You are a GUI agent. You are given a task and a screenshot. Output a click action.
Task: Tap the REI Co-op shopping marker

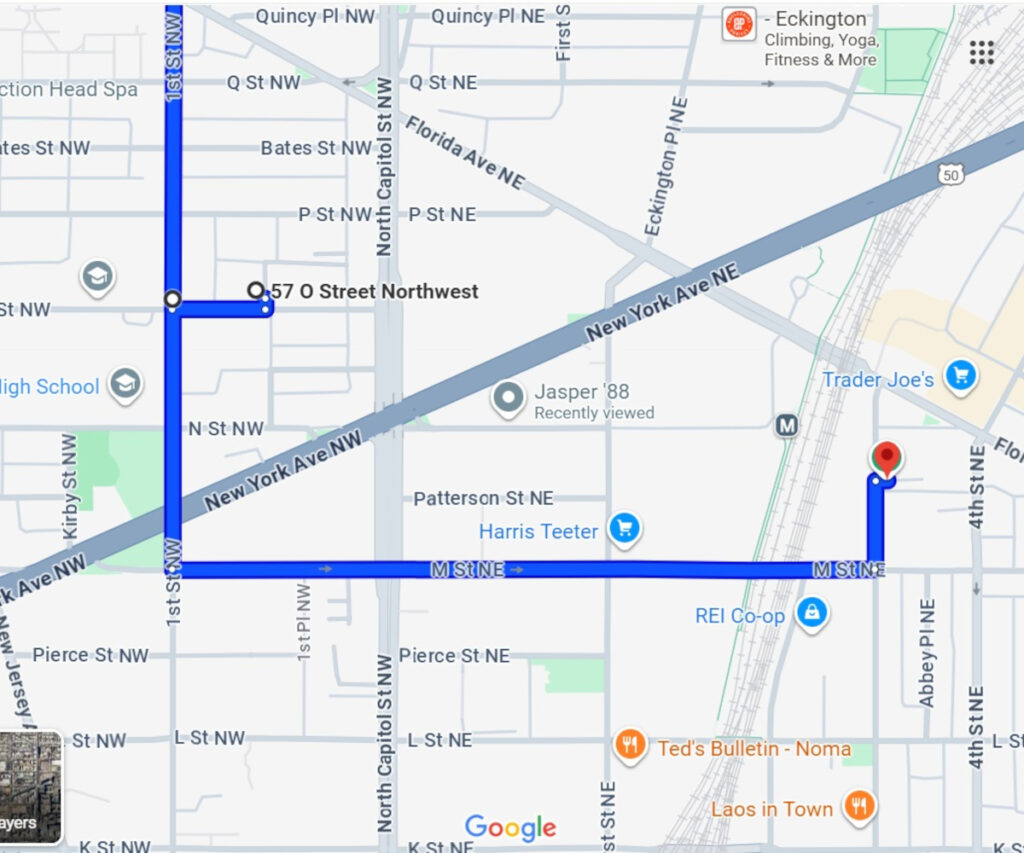coord(812,613)
